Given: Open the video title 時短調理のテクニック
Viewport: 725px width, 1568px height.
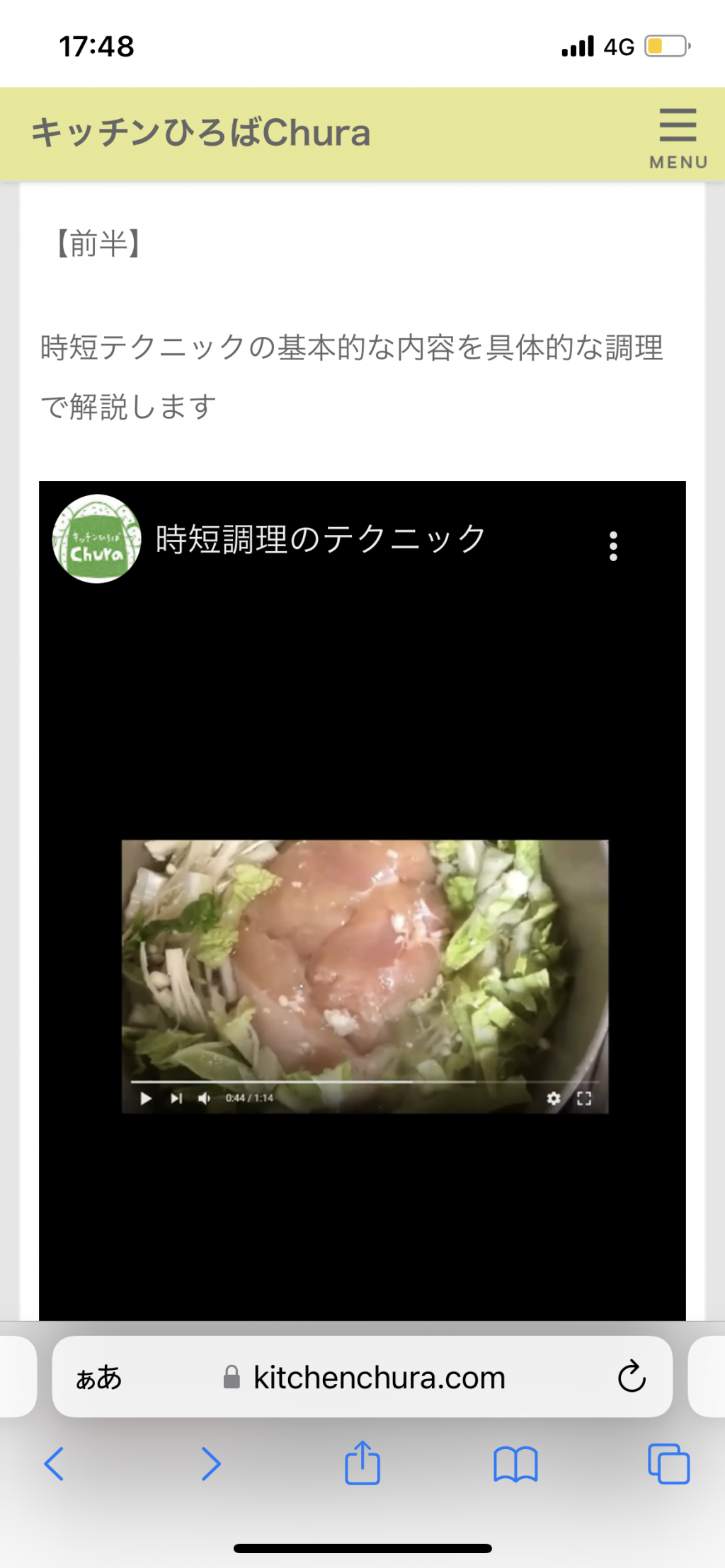Looking at the screenshot, I should [x=321, y=539].
